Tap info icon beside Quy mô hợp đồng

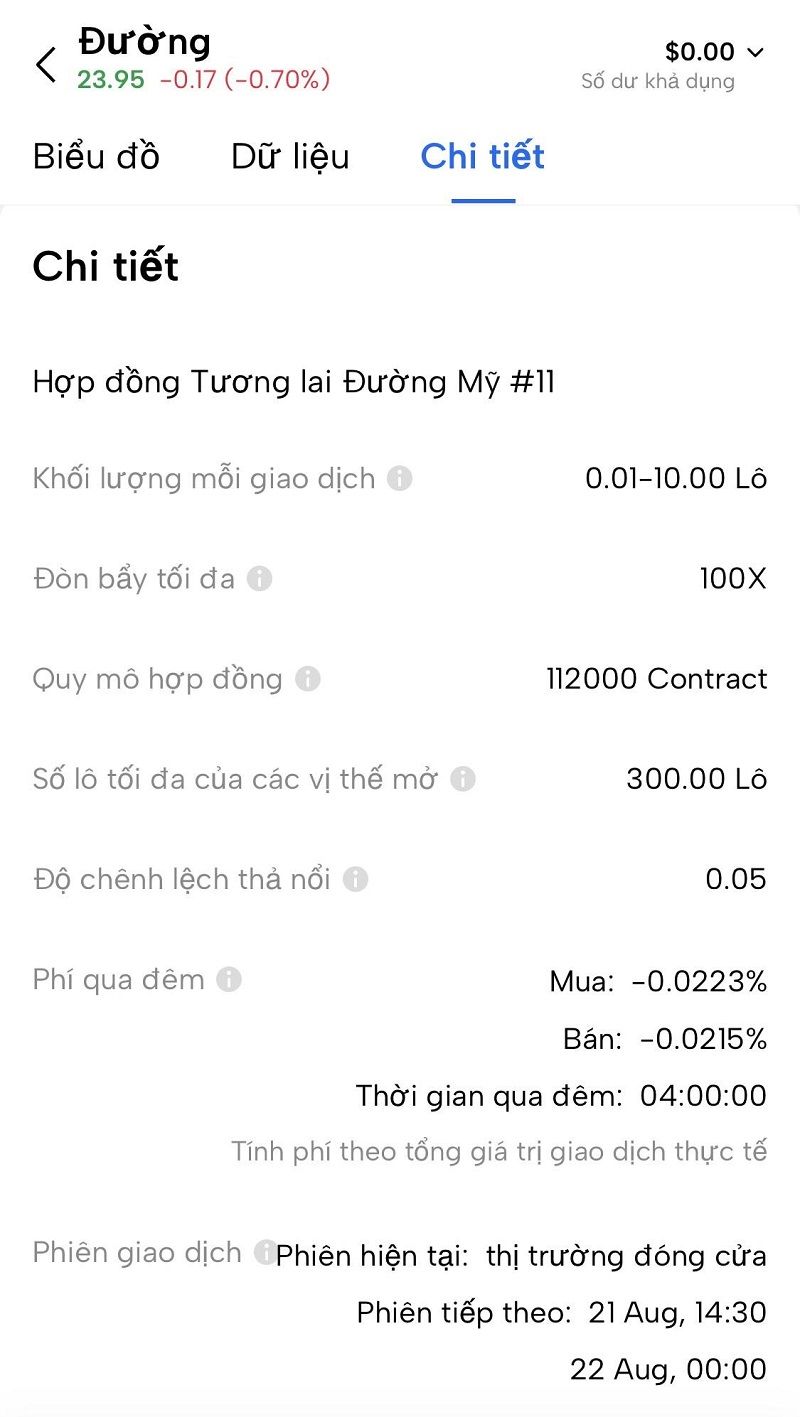pos(308,680)
